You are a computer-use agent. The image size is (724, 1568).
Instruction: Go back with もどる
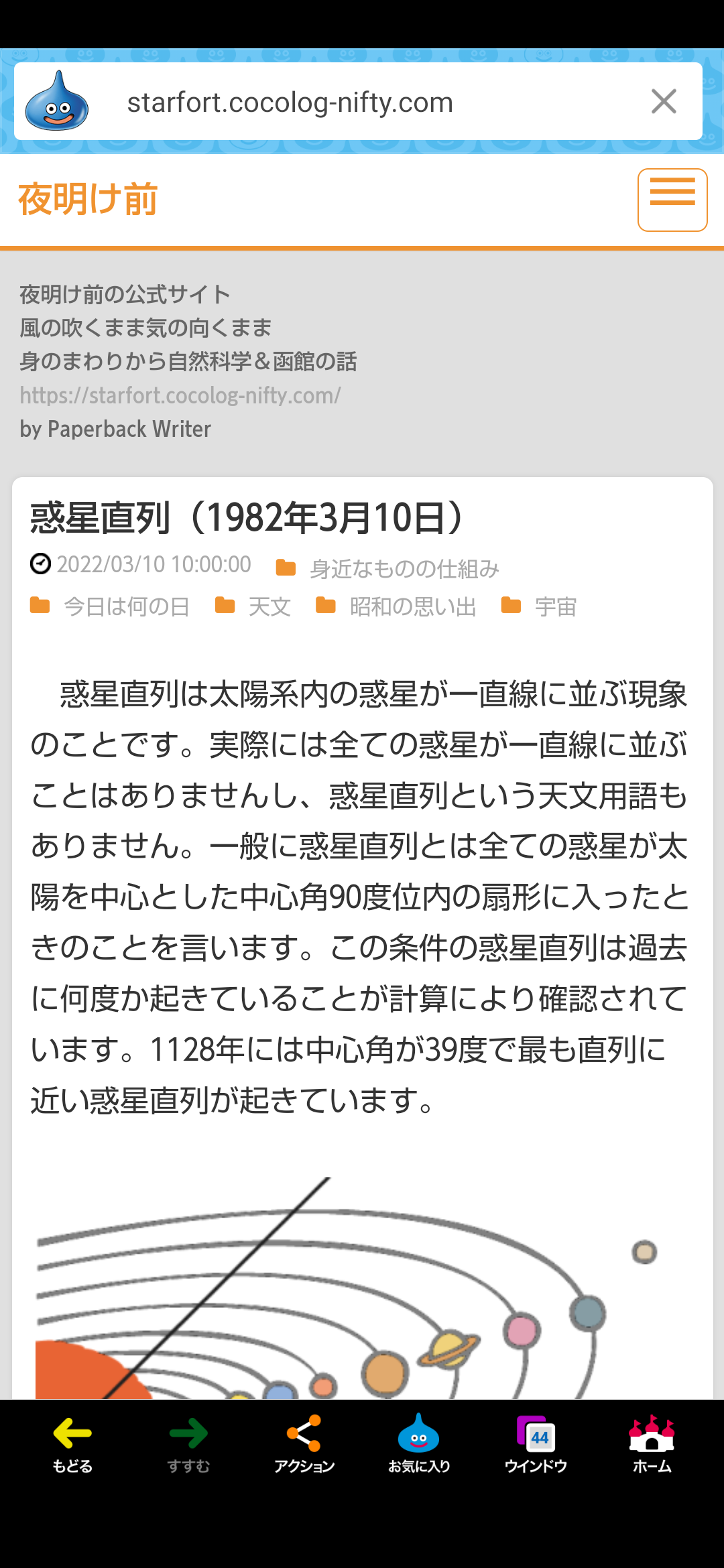point(72,1445)
